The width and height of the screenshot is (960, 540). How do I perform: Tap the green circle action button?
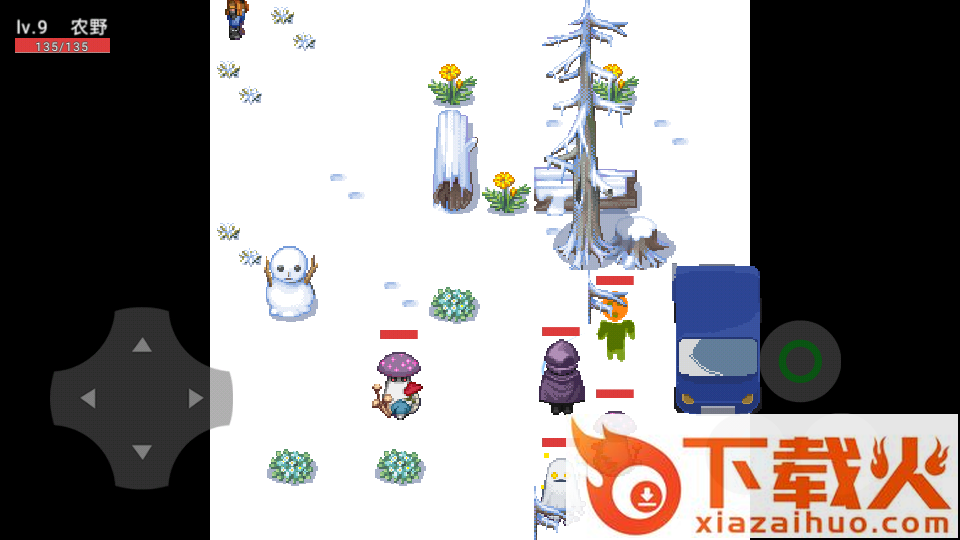800,361
